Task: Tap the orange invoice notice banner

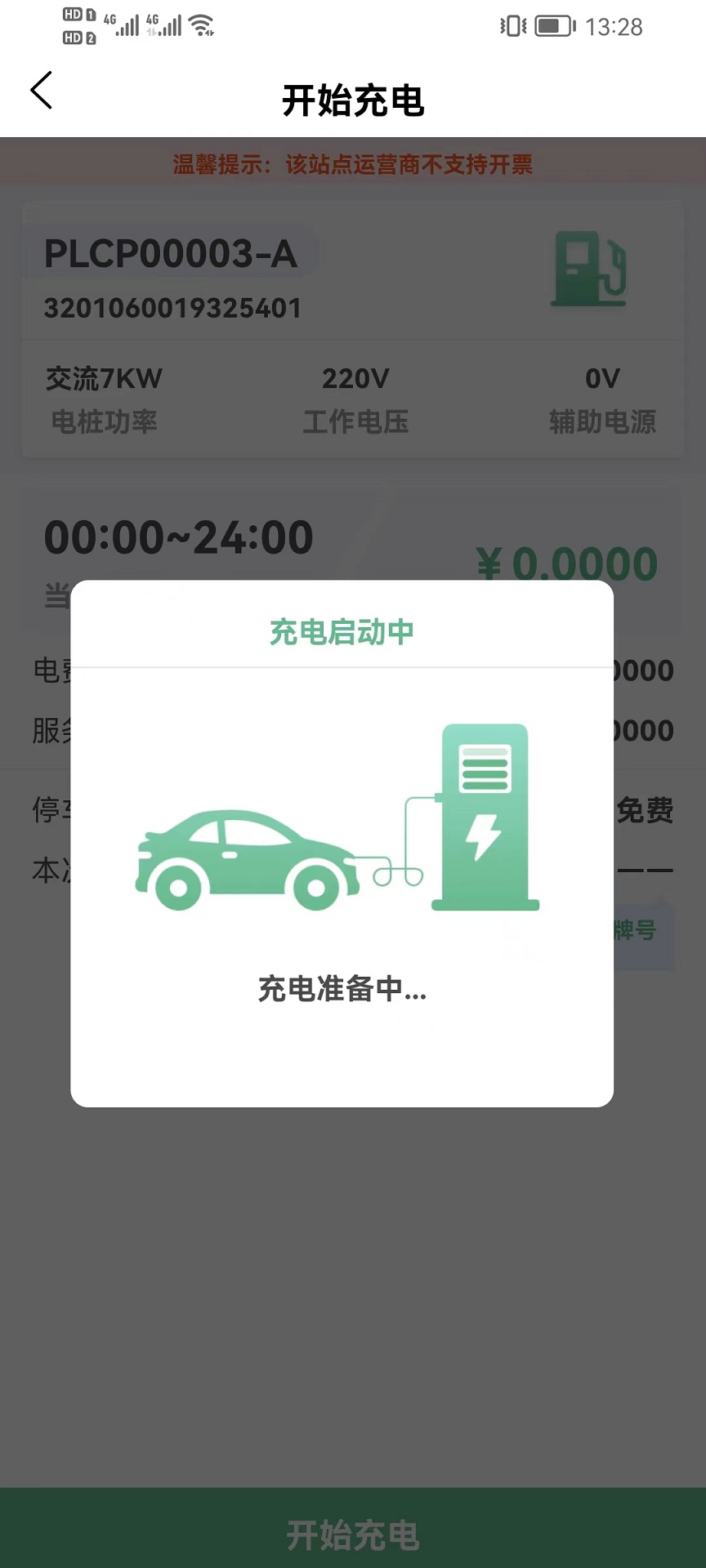Action: [x=352, y=163]
